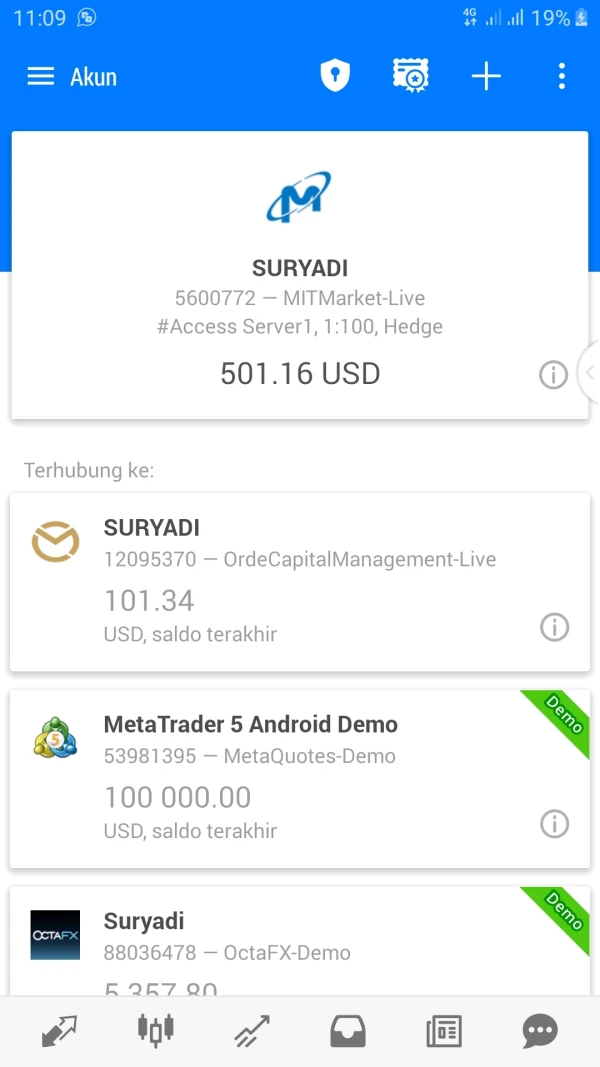Switch to the candlestick Chart tab
The image size is (600, 1067).
[156, 1030]
